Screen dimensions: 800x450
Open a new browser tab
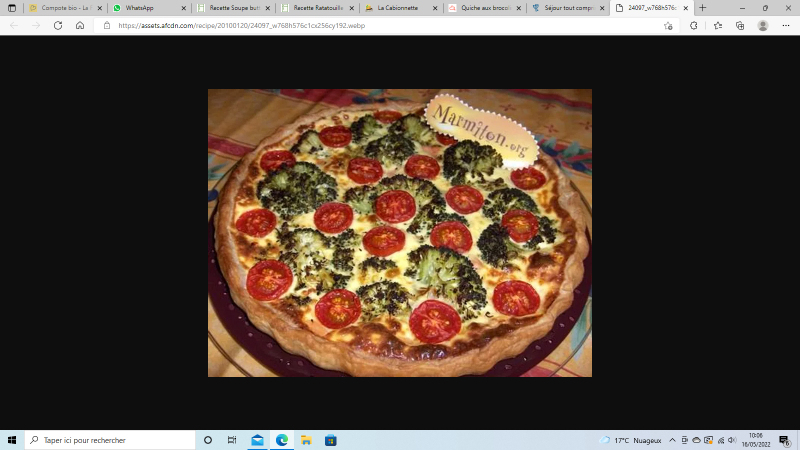(x=703, y=8)
